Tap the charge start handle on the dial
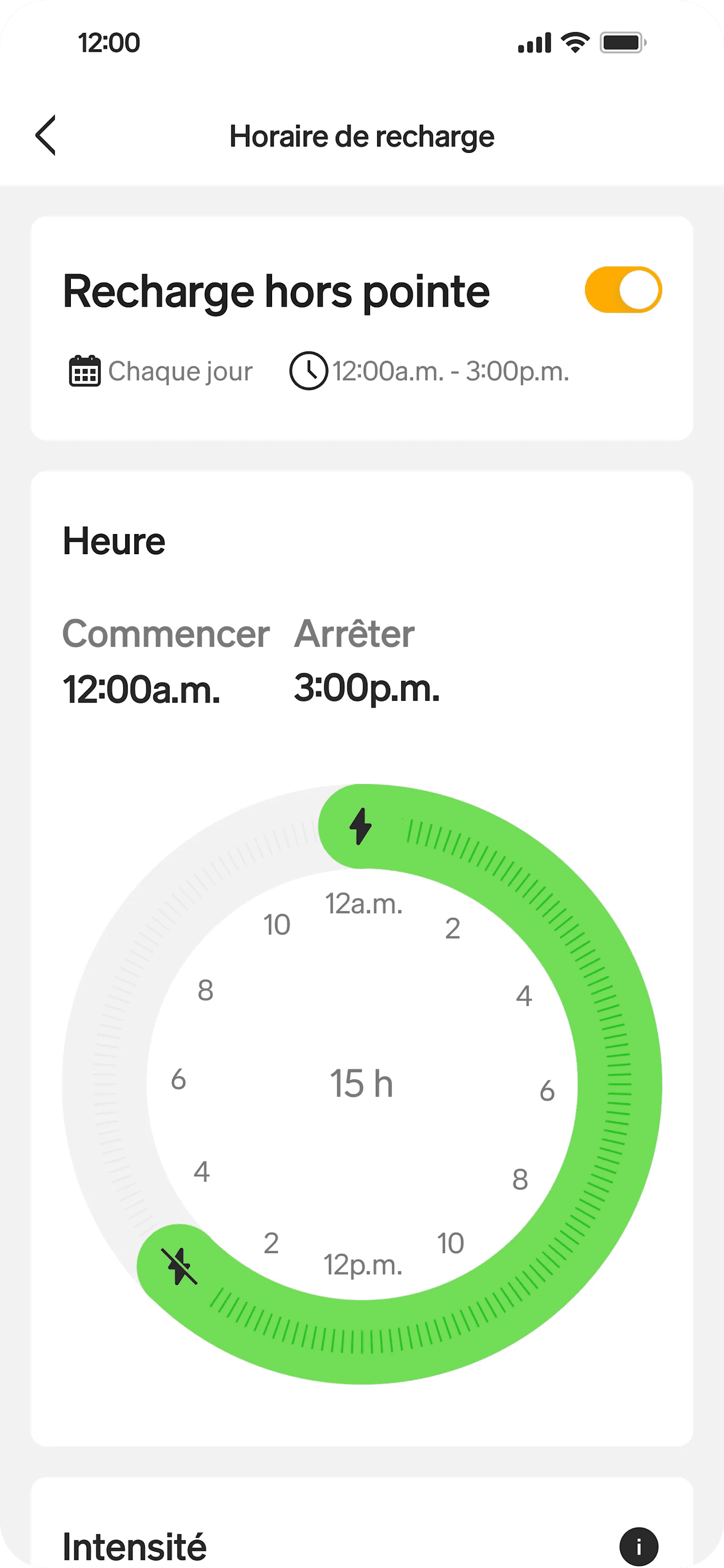This screenshot has height=1568, width=724. point(360,827)
